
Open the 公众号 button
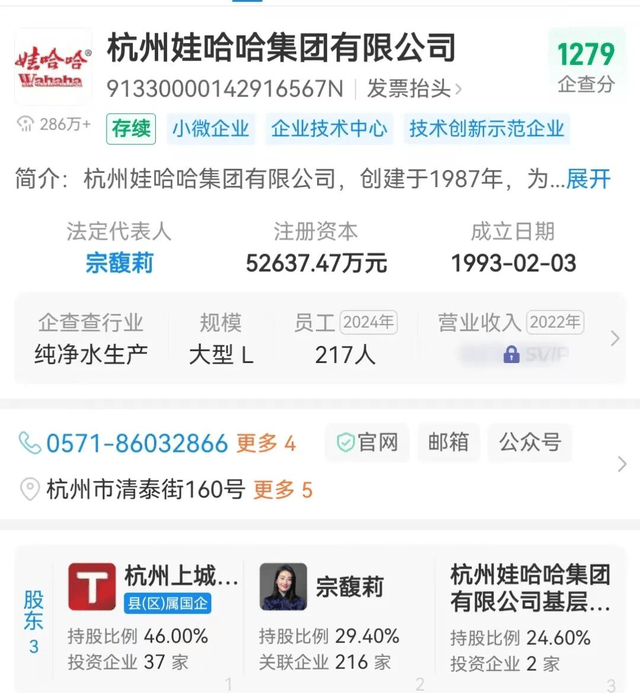pyautogui.click(x=530, y=442)
